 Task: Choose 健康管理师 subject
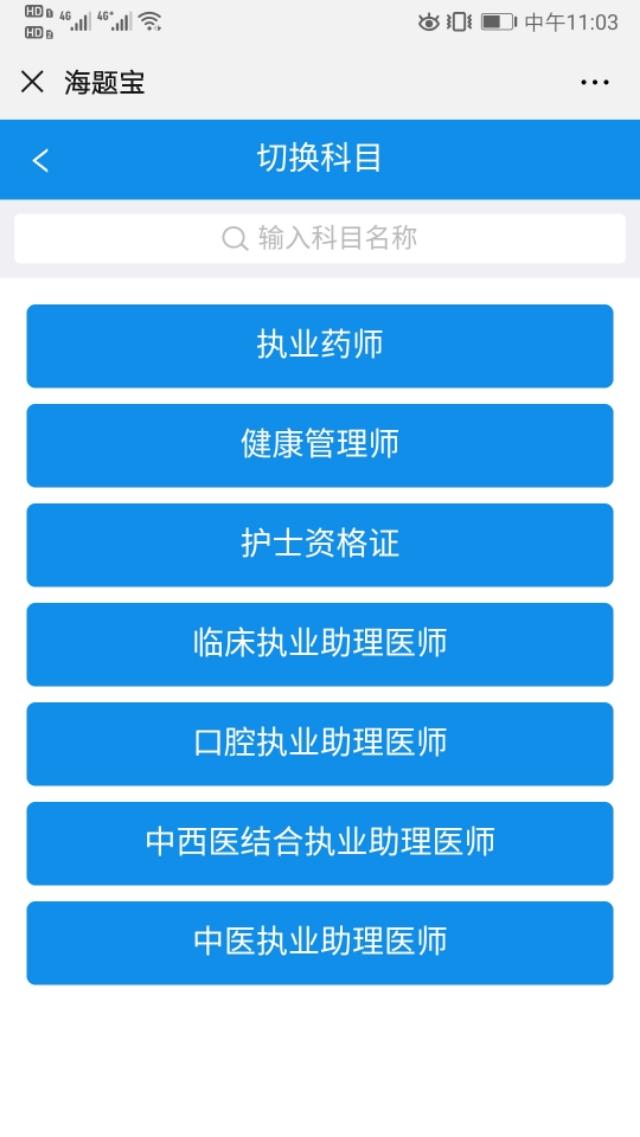point(320,445)
